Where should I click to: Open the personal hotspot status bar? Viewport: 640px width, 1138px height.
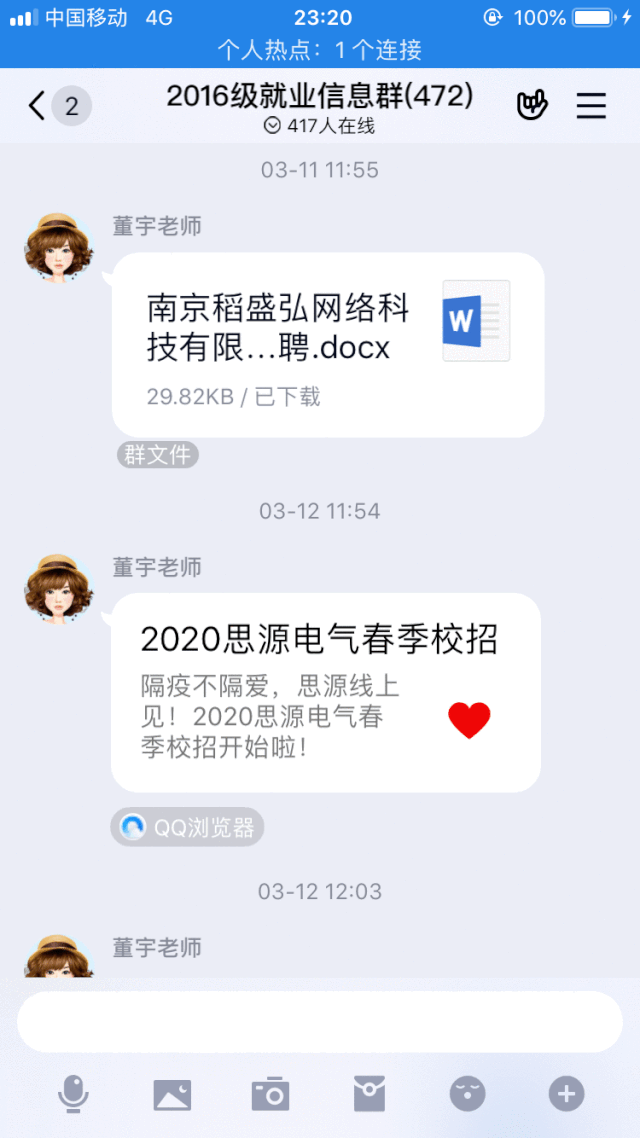[x=320, y=50]
